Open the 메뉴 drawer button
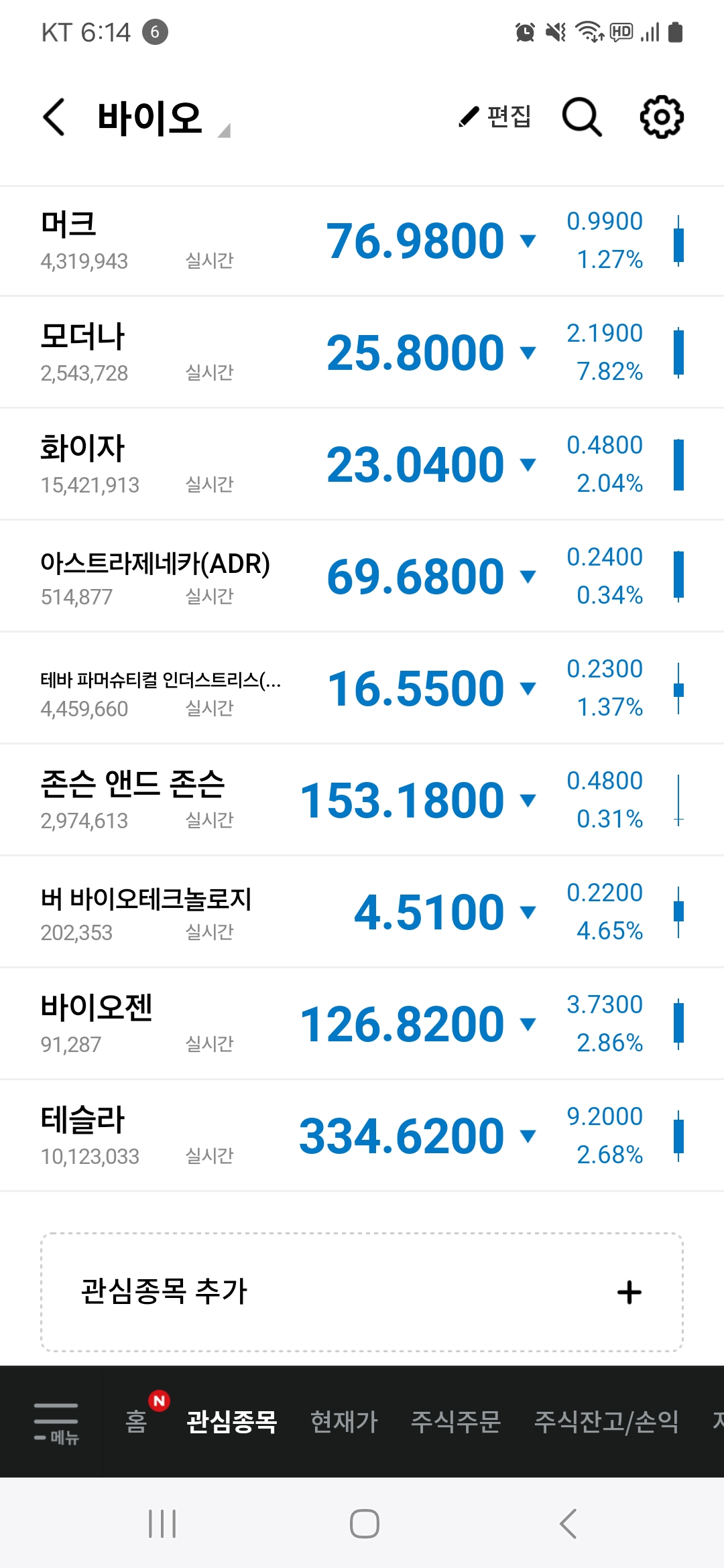This screenshot has width=724, height=1568. tap(56, 1422)
